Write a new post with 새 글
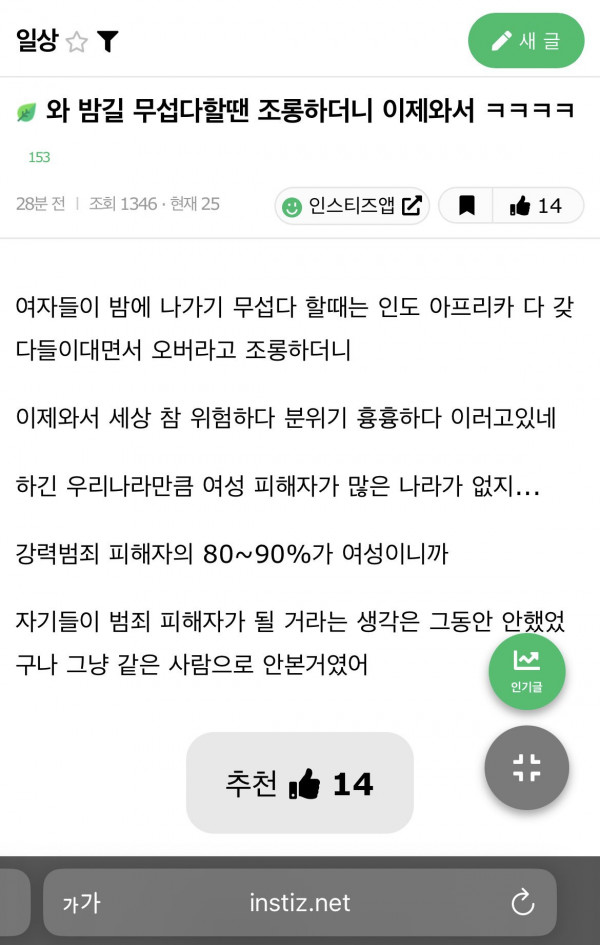The height and width of the screenshot is (945, 600). (x=526, y=41)
